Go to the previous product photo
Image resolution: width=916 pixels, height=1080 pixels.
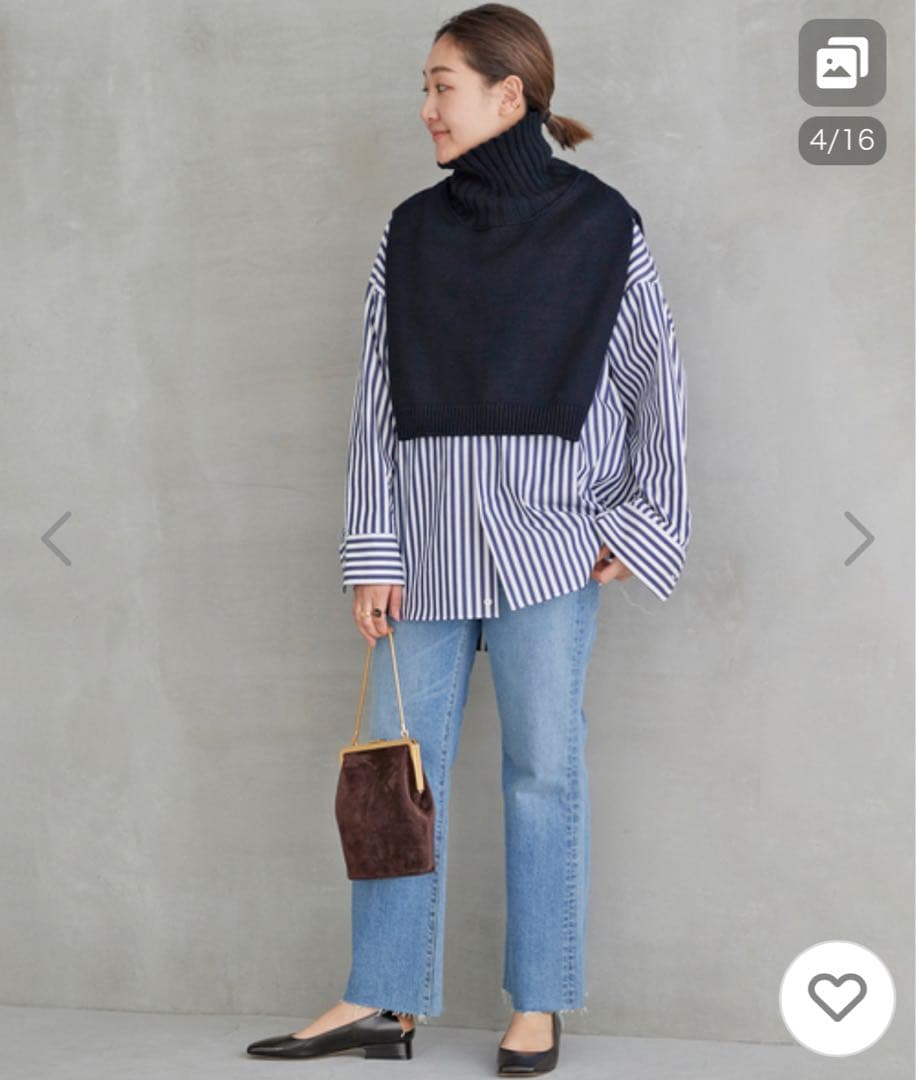pyautogui.click(x=56, y=539)
